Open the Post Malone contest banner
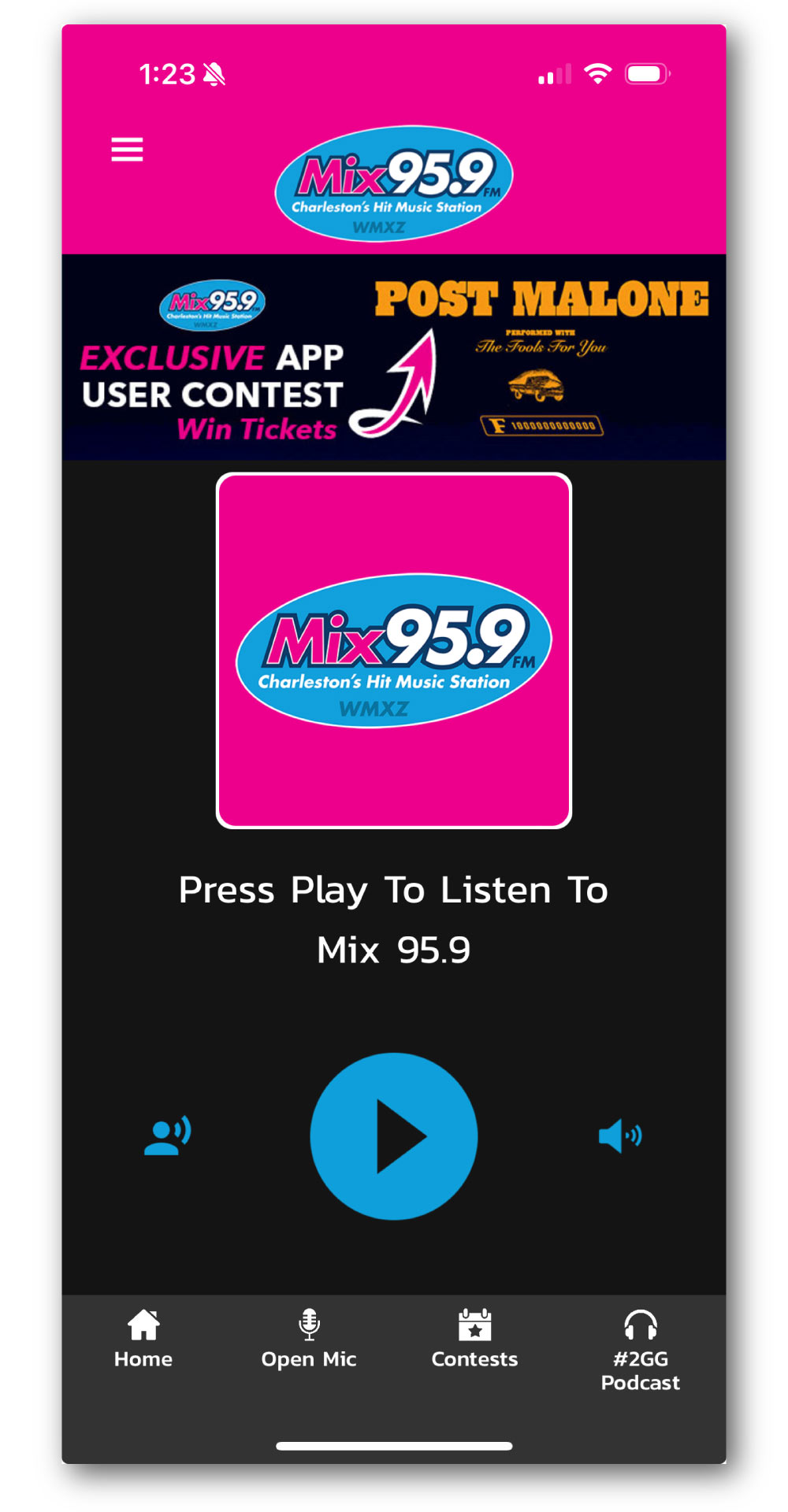Screen dimensions: 788x1512 coord(394,358)
